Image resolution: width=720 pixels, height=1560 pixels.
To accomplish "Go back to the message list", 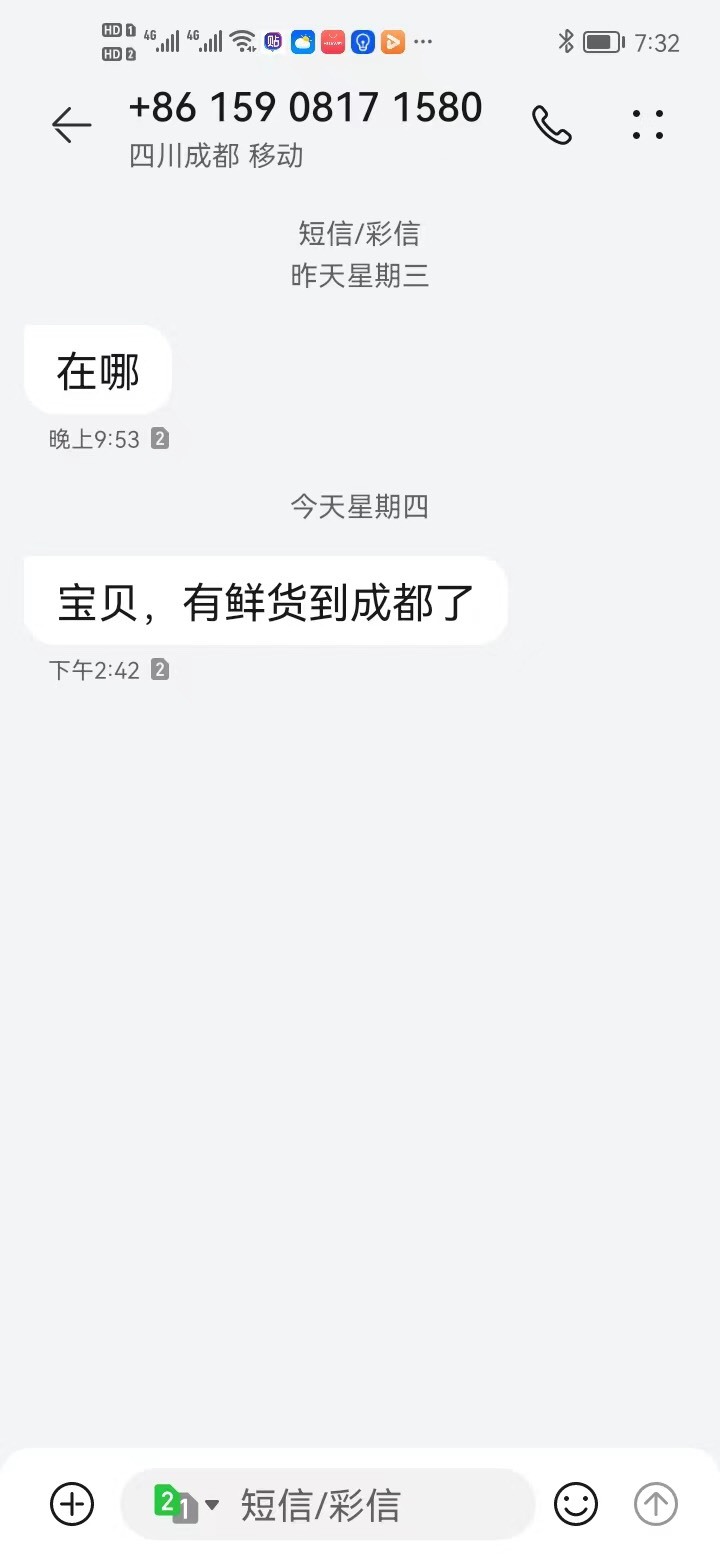I will [x=71, y=125].
